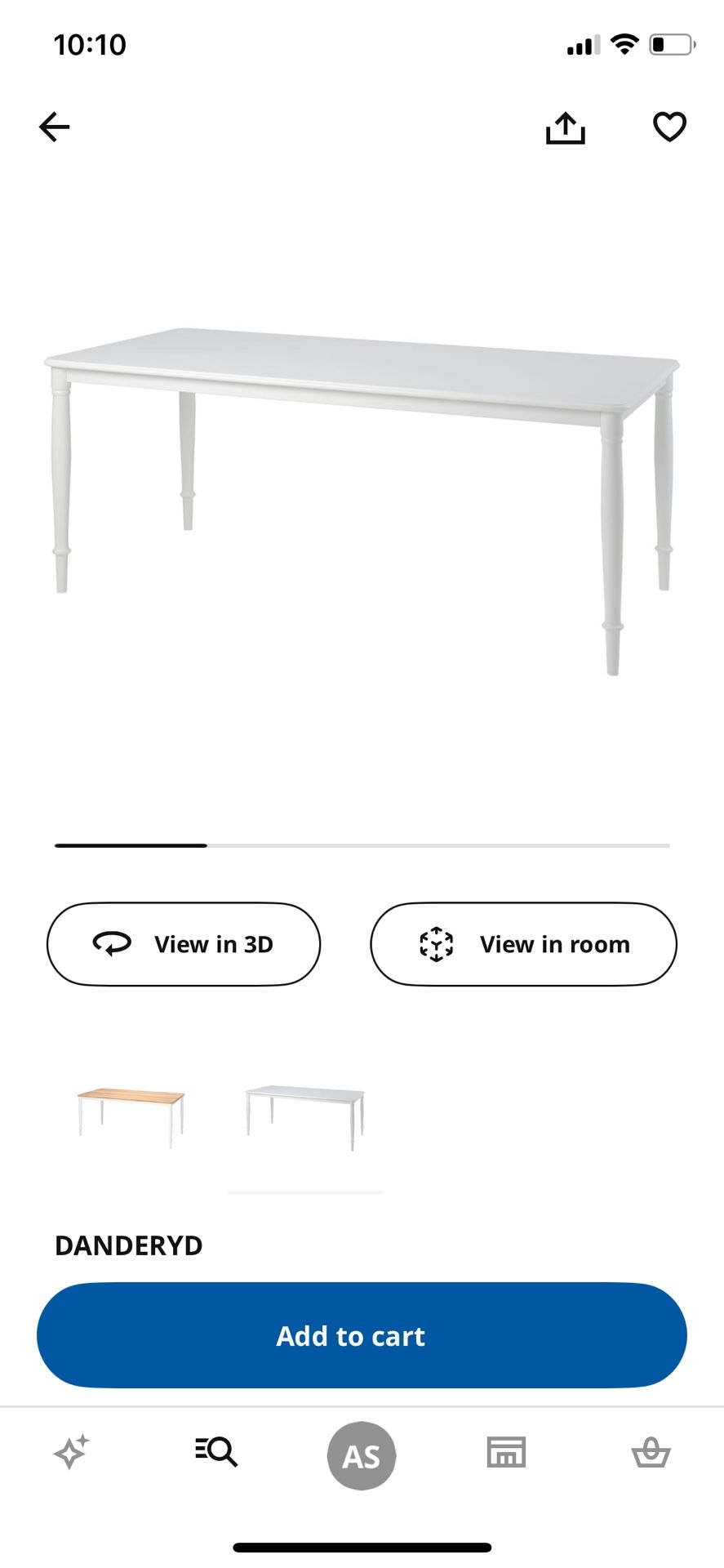Open View in 3D
Viewport: 724px width, 1568px height.
click(x=183, y=944)
